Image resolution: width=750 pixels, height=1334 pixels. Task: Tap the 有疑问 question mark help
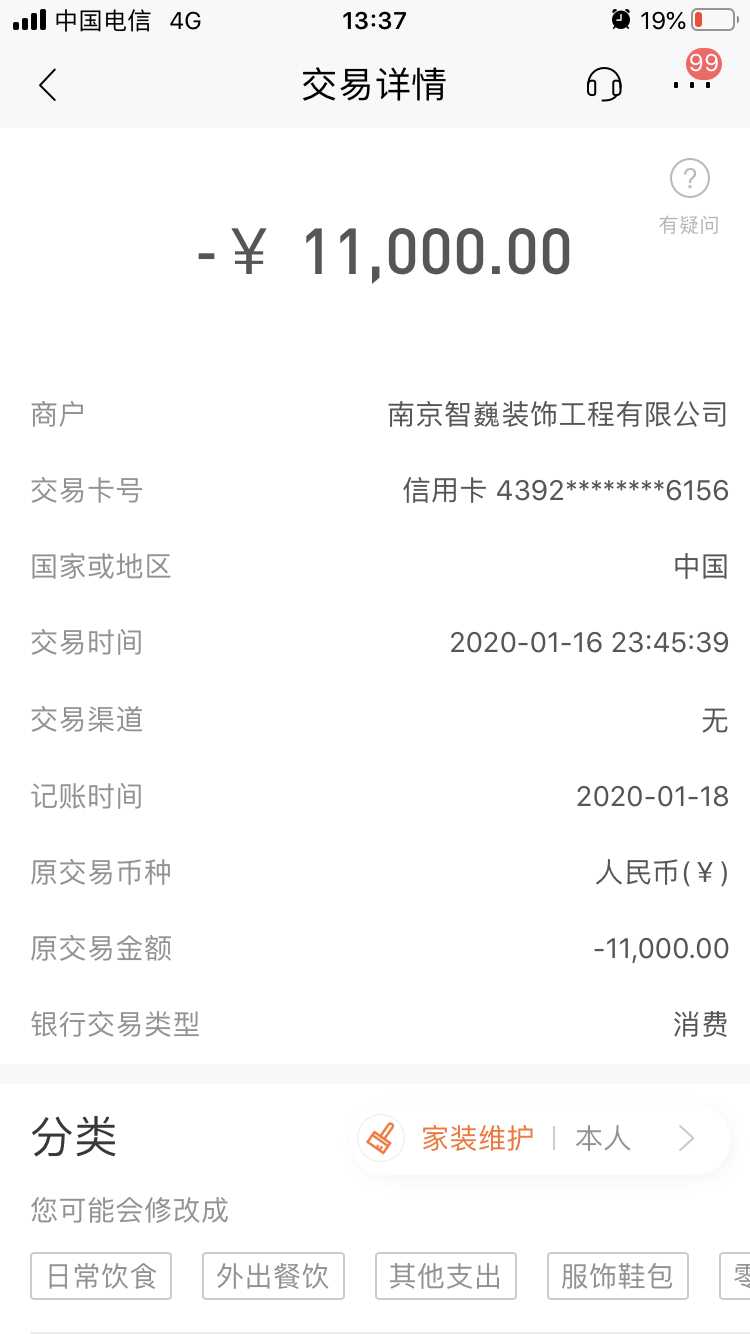[689, 195]
